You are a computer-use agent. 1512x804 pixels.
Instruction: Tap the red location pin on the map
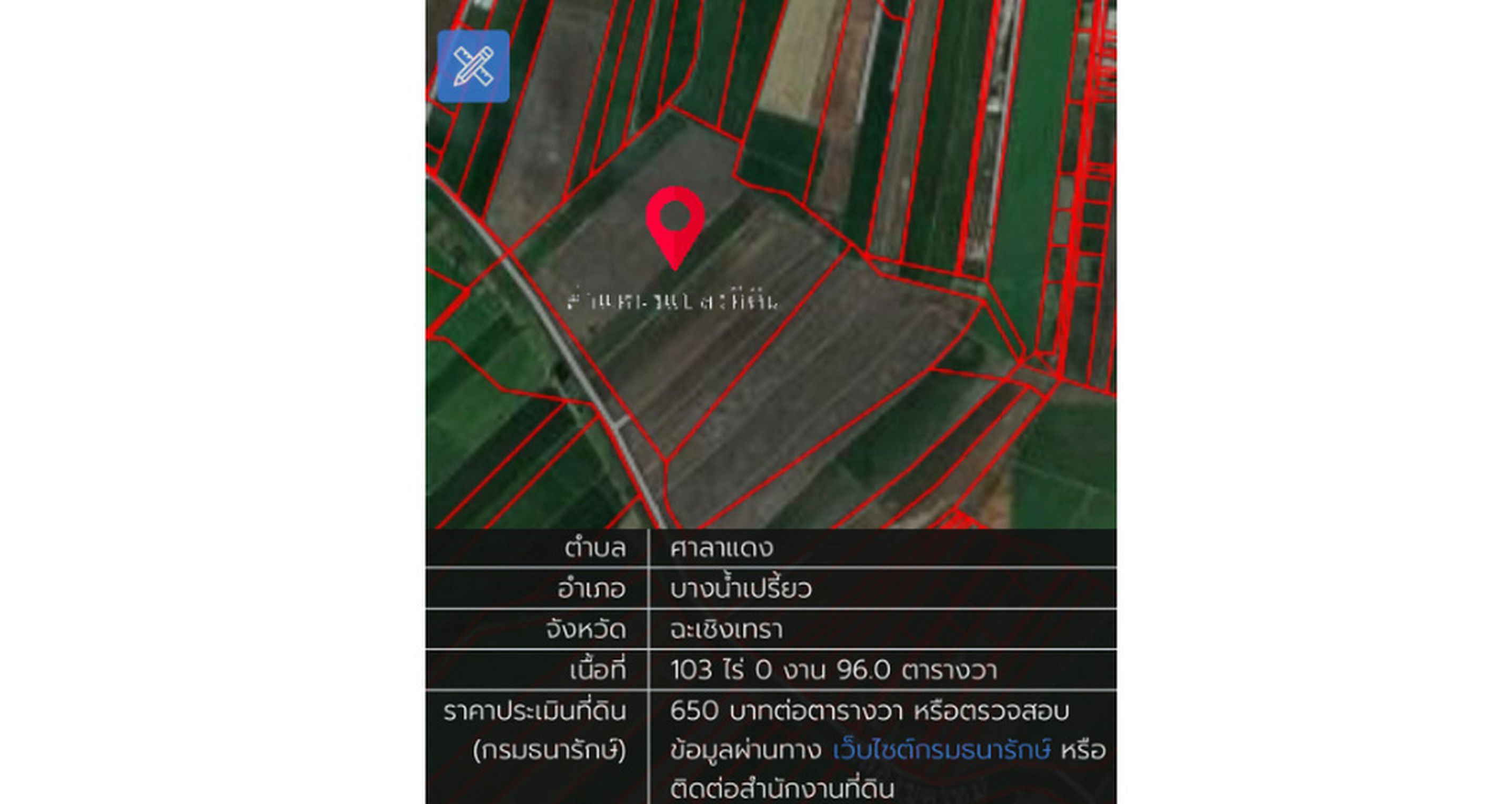point(675,220)
